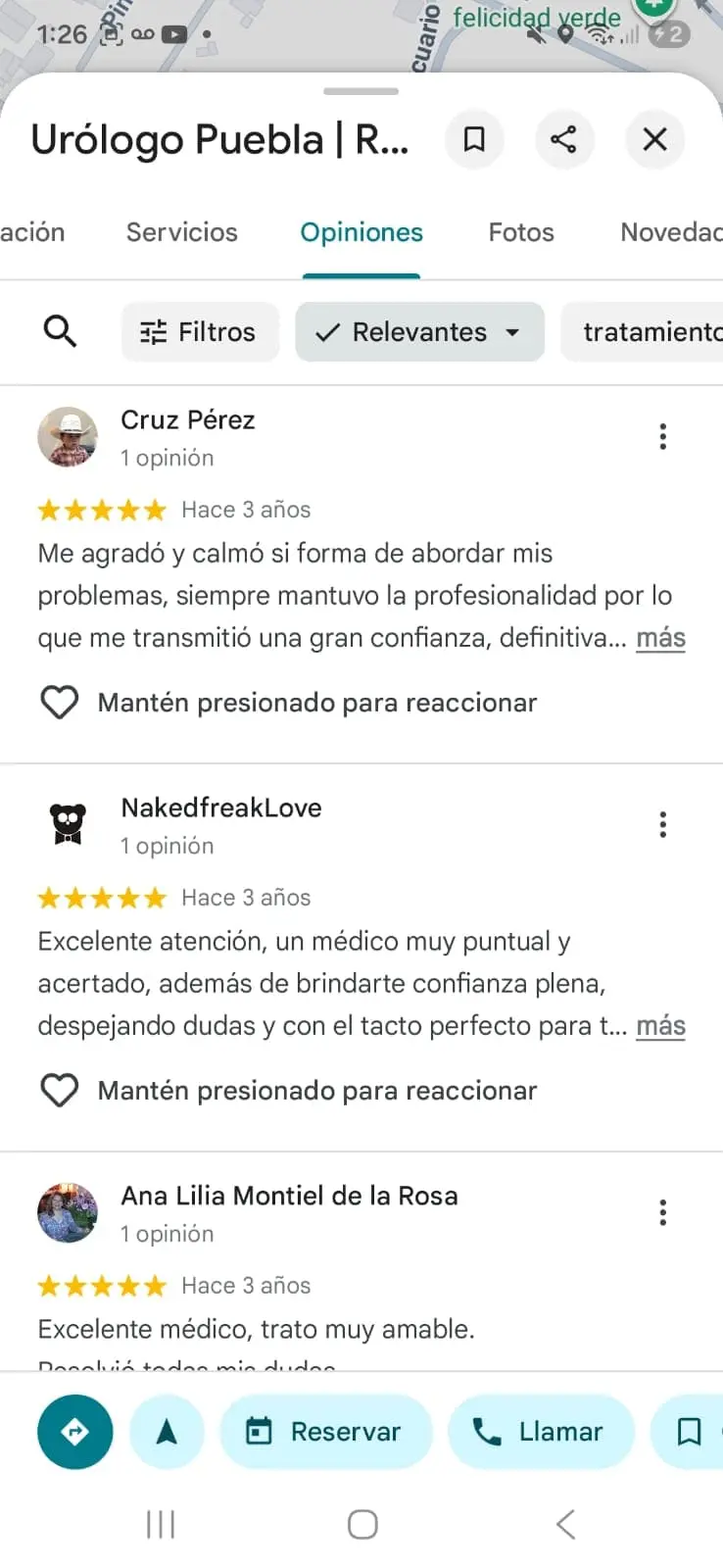
Task: Open the Filtros options
Action: (200, 331)
